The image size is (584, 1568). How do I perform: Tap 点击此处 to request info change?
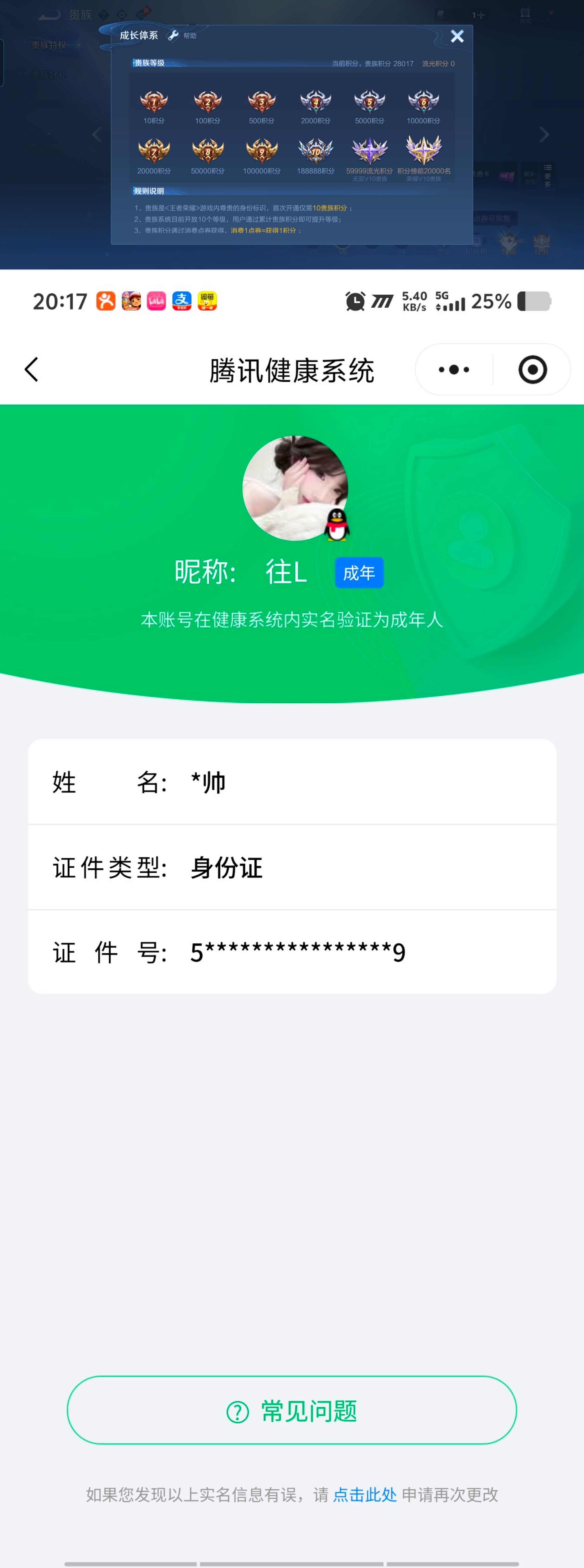tap(364, 1494)
